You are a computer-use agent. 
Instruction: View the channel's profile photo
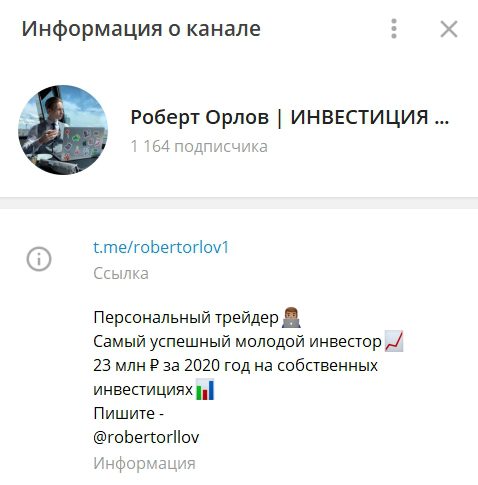(63, 130)
